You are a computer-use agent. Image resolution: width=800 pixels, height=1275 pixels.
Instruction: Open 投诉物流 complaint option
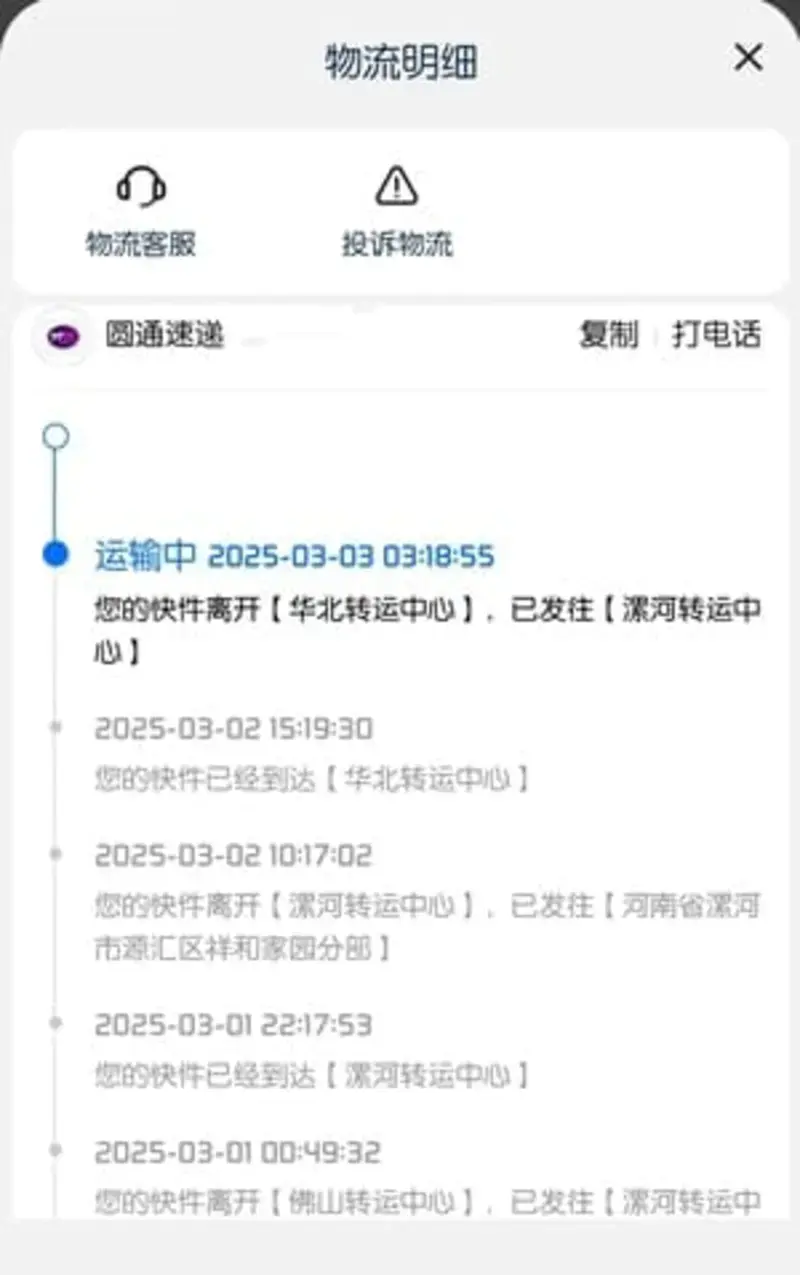point(397,211)
